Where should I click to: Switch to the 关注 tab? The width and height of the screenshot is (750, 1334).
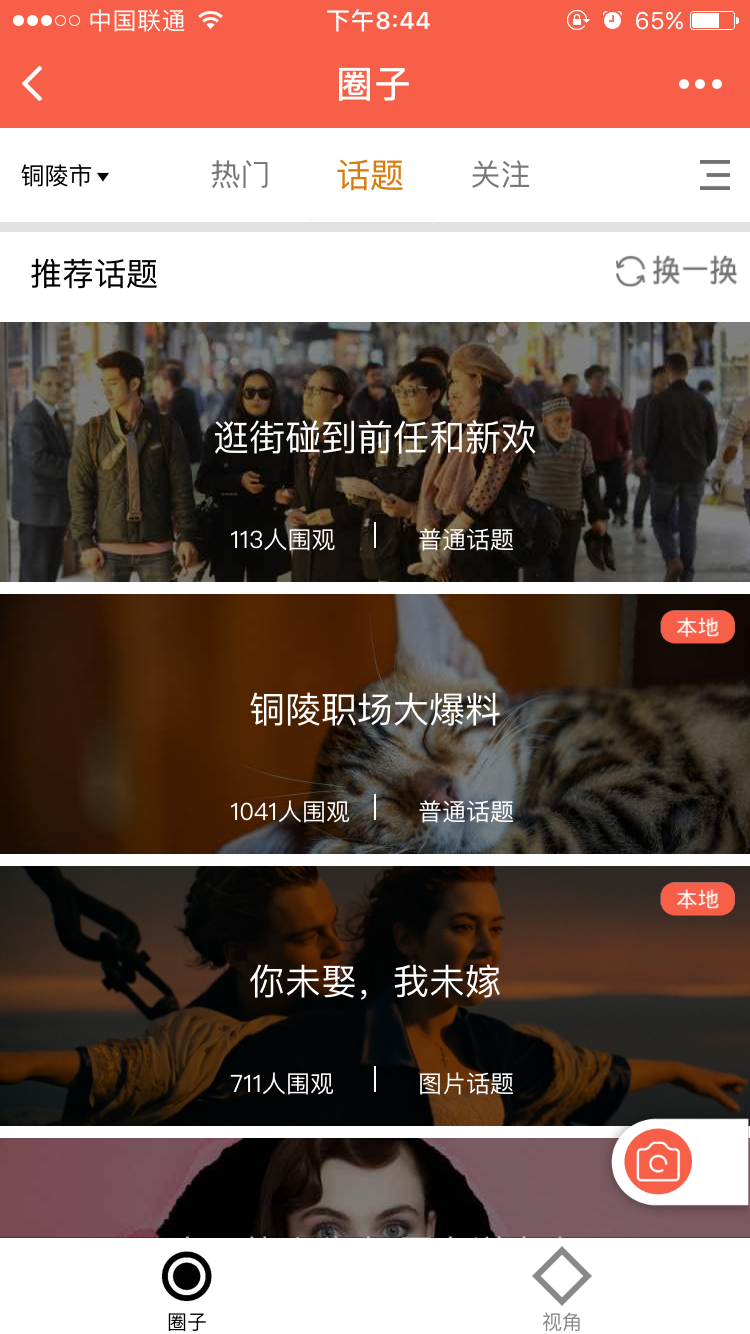coord(500,175)
